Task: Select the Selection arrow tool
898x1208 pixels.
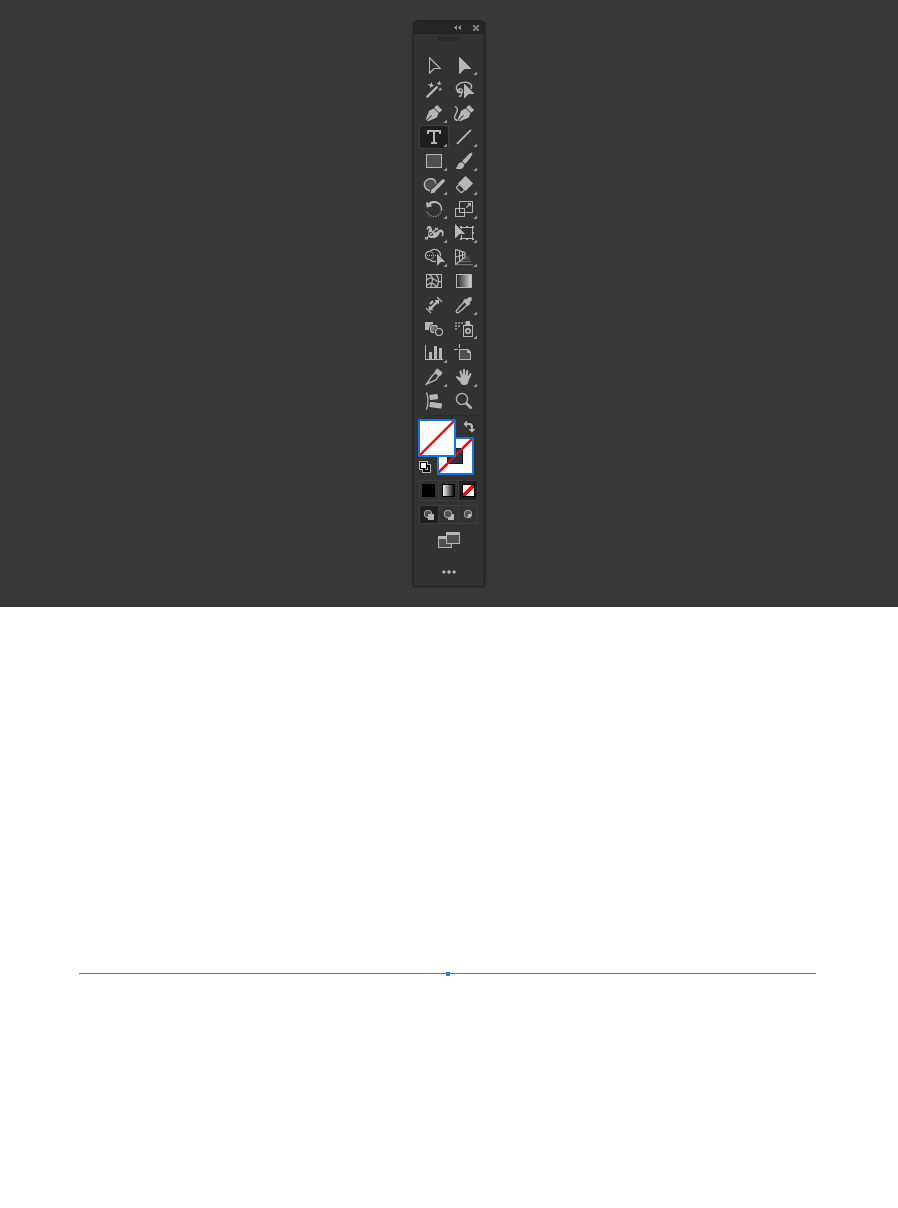Action: 434,65
